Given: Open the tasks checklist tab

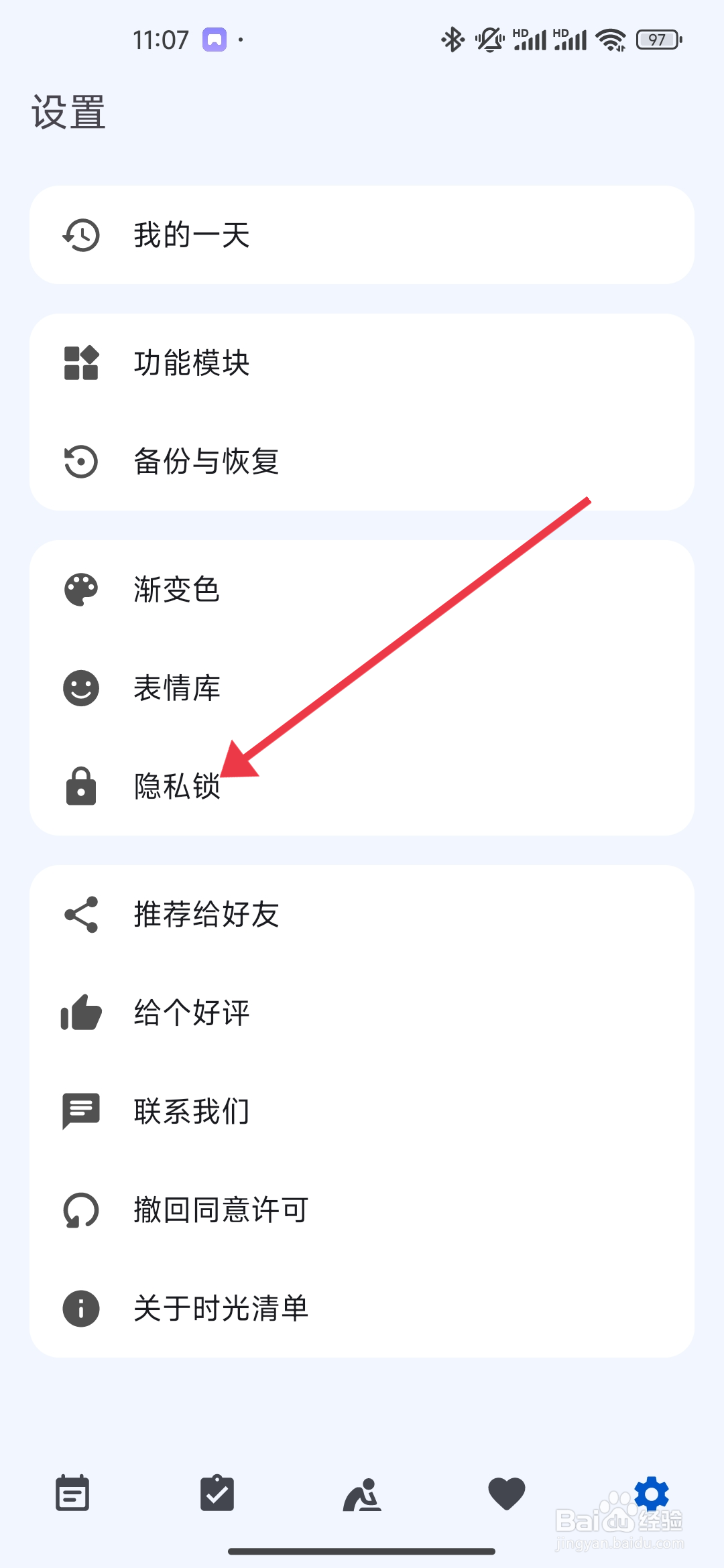Looking at the screenshot, I should coord(217,1494).
